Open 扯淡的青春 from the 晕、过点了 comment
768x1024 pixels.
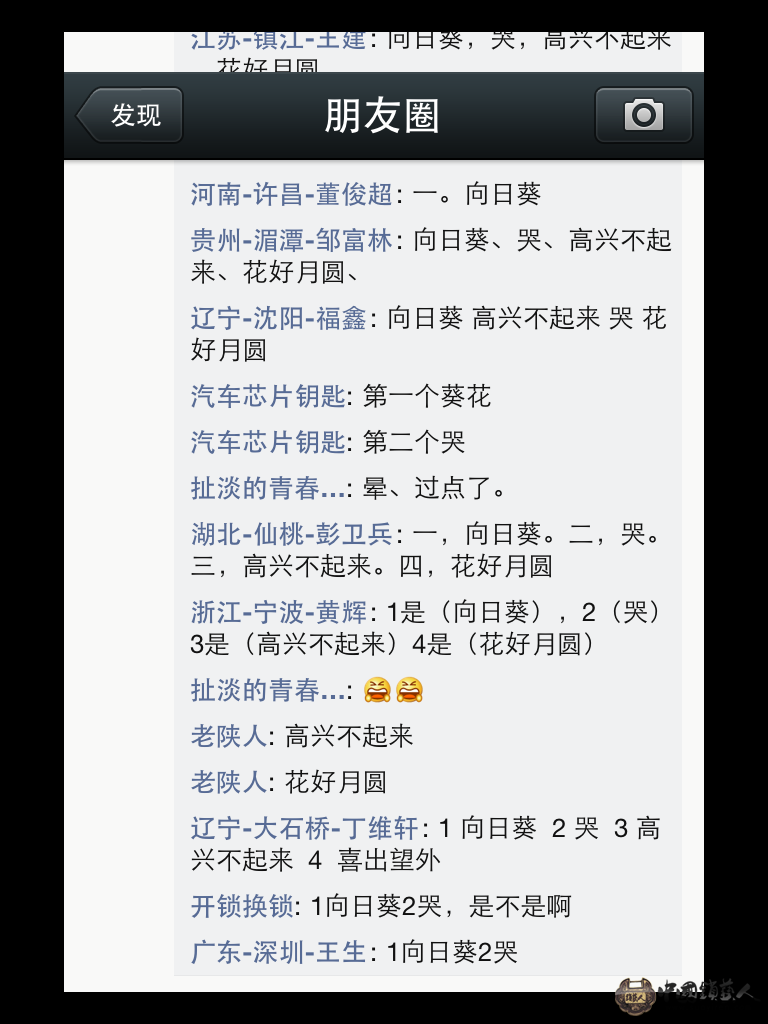[x=268, y=488]
